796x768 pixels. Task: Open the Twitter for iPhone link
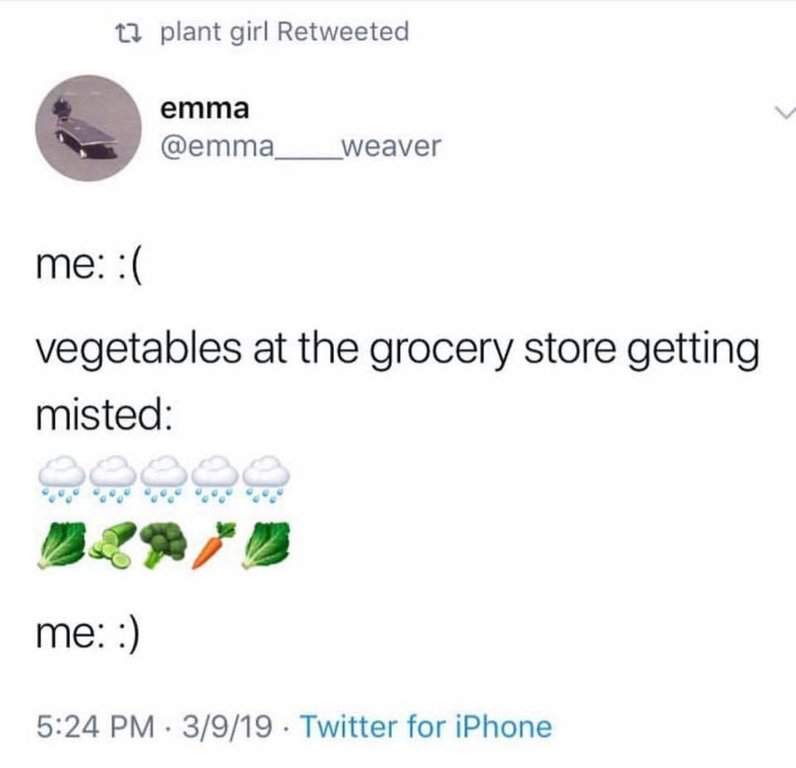tap(425, 726)
